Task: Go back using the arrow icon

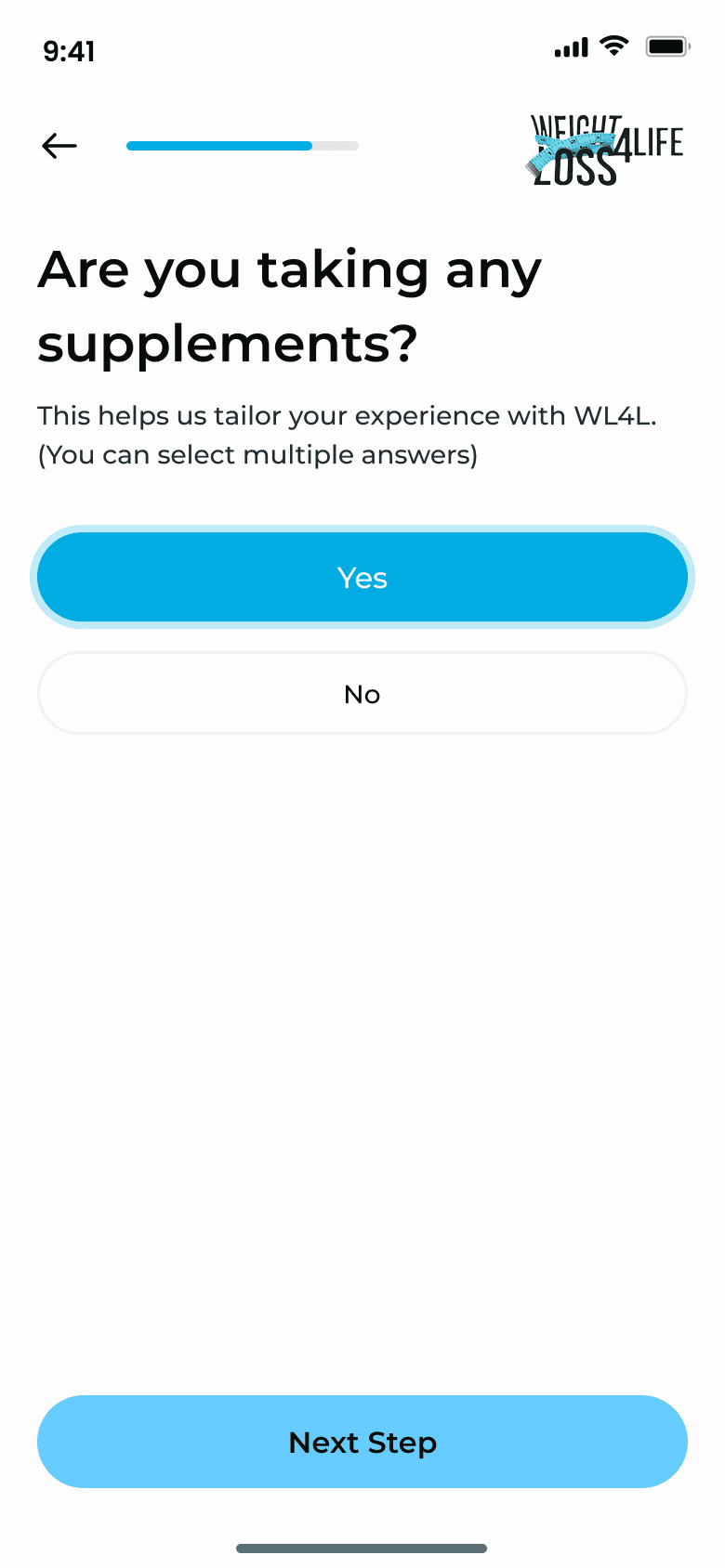Action: pyautogui.click(x=59, y=146)
